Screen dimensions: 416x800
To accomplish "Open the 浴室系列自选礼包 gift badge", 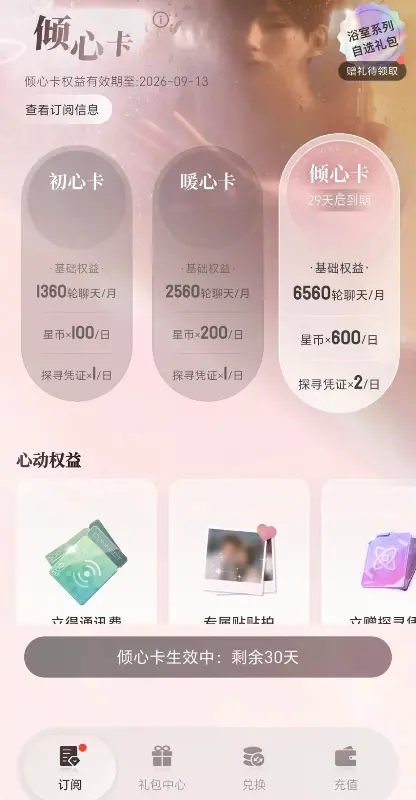I will [x=374, y=42].
